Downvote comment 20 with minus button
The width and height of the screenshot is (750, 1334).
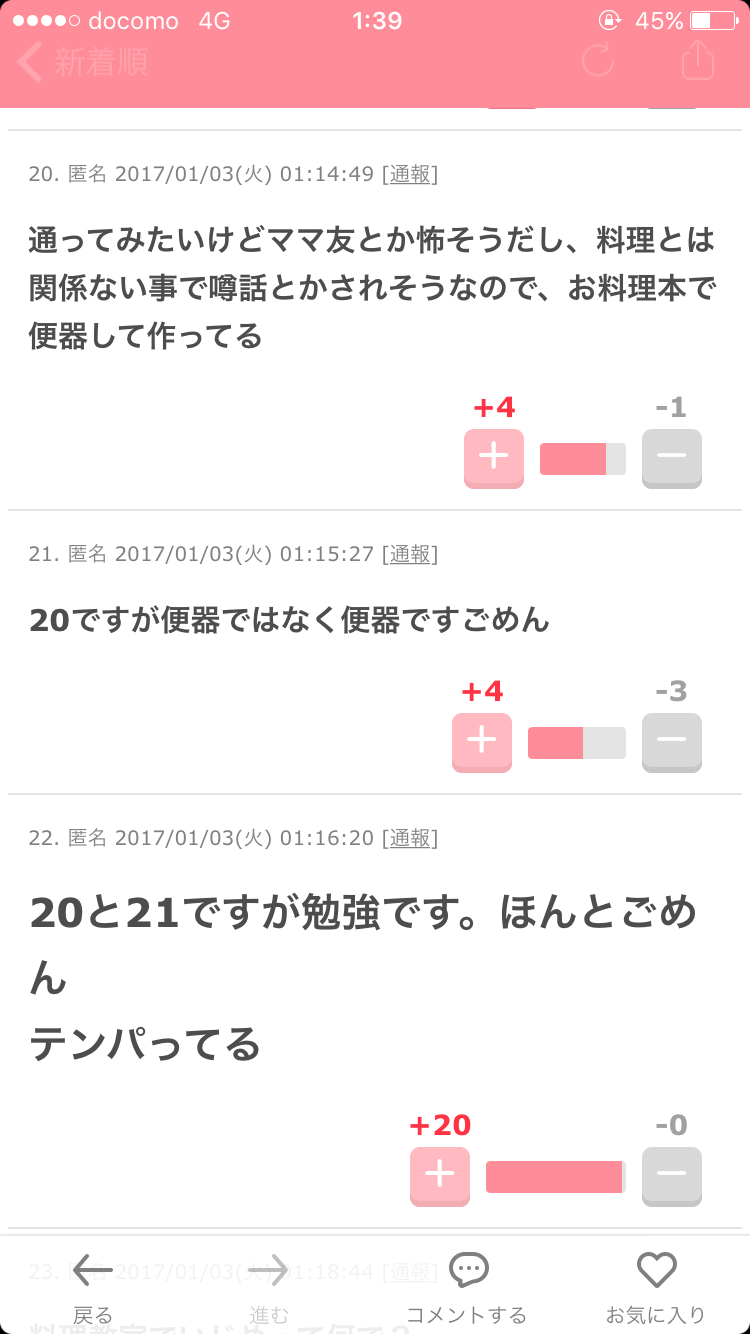point(672,458)
